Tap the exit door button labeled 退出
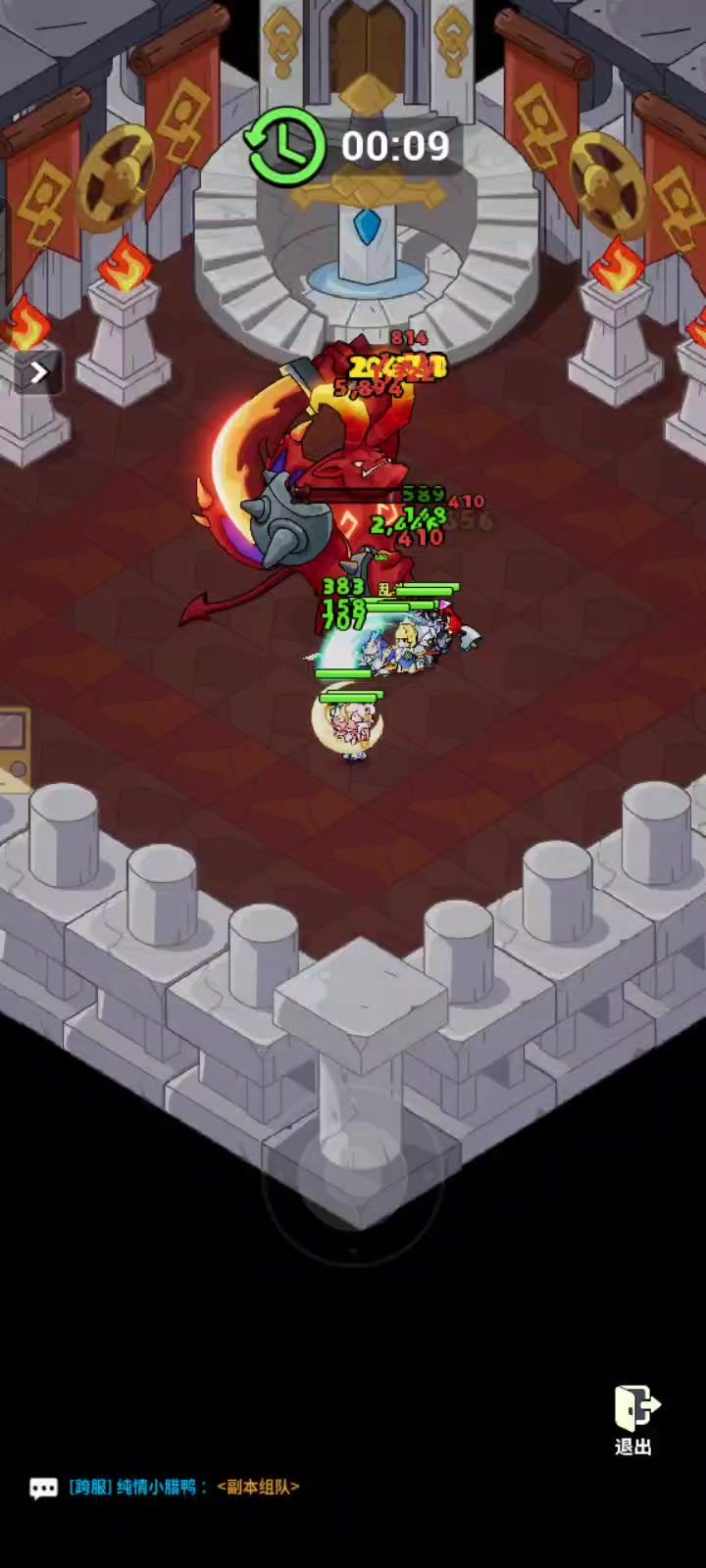The width and height of the screenshot is (706, 1568). 634,1419
